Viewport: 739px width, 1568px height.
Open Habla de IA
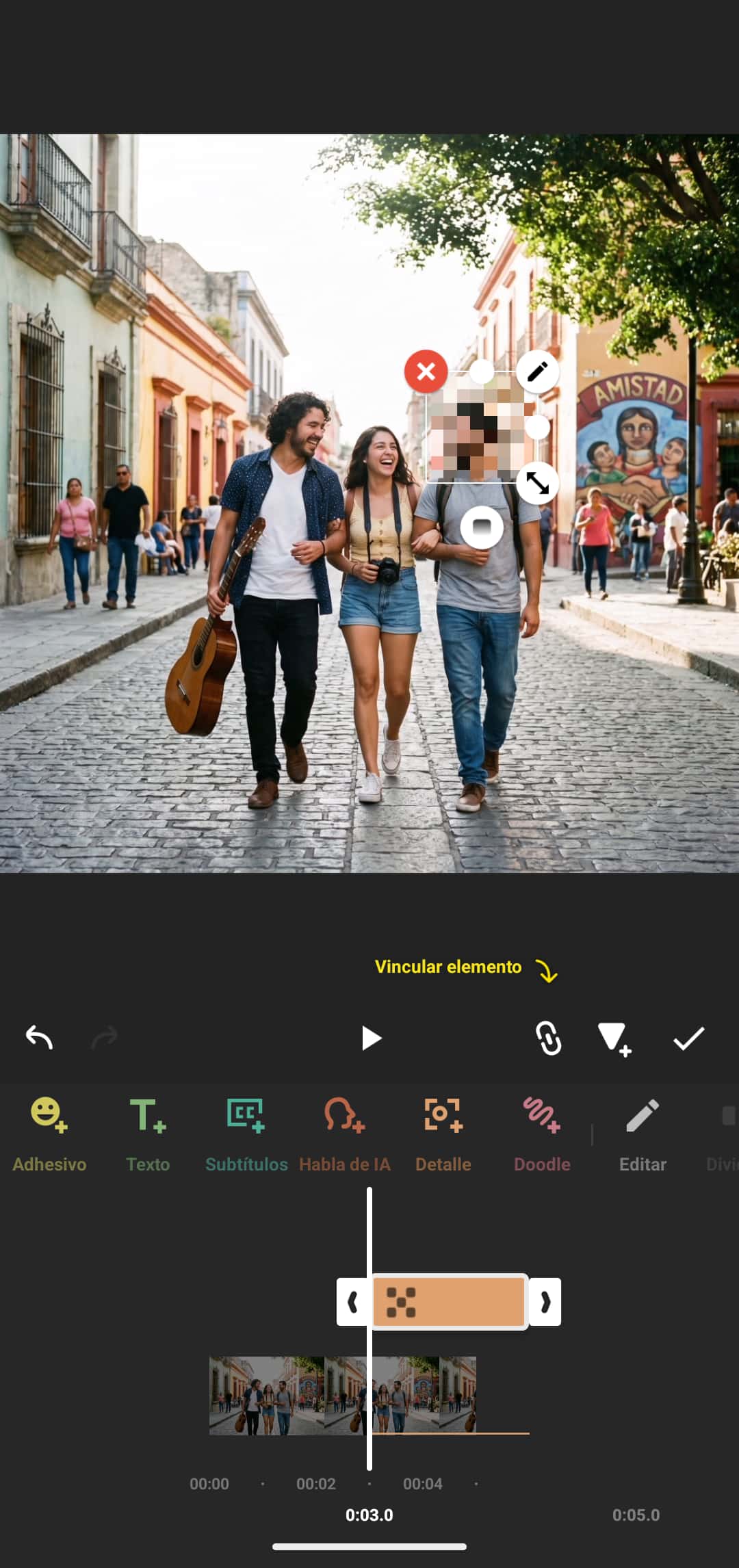click(345, 1134)
